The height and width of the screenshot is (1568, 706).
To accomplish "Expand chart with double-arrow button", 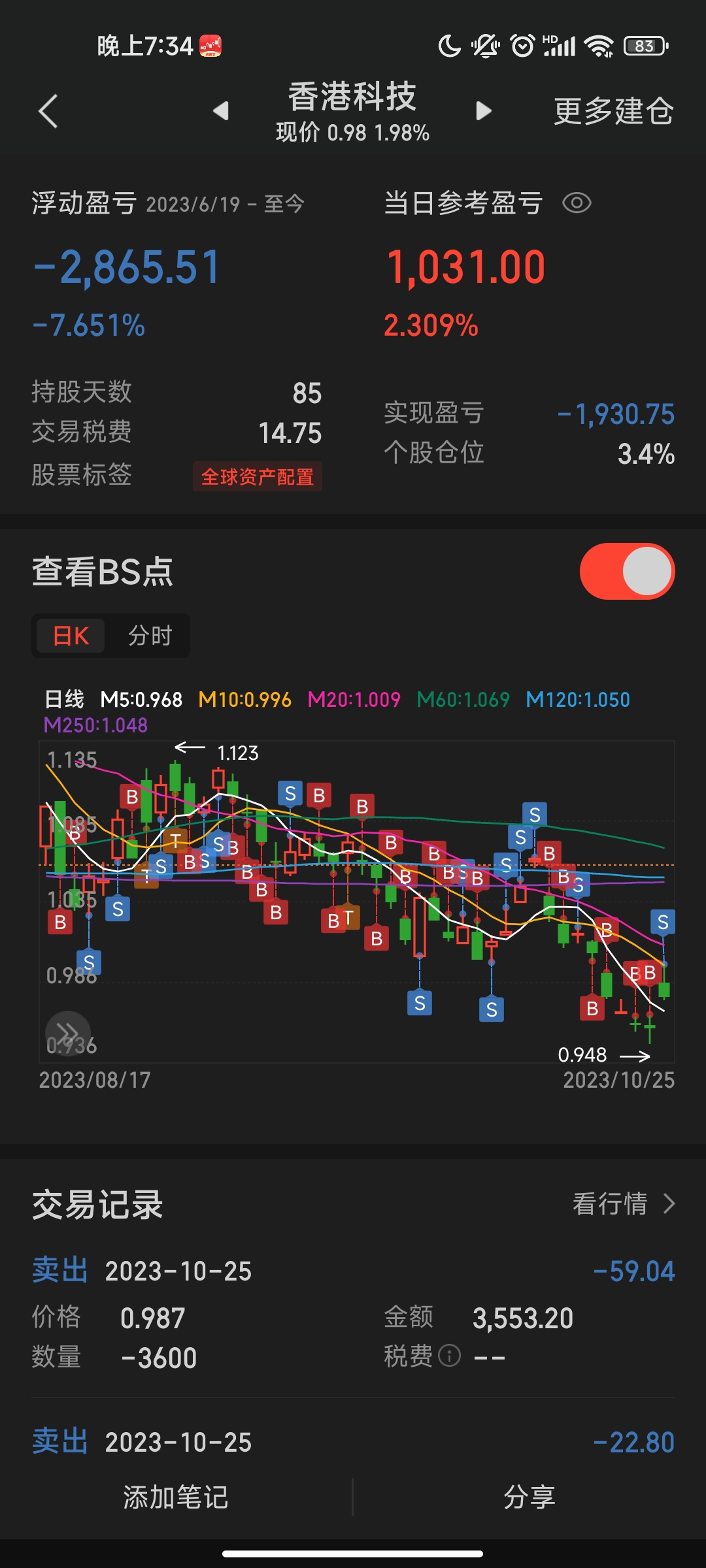I will click(67, 1033).
